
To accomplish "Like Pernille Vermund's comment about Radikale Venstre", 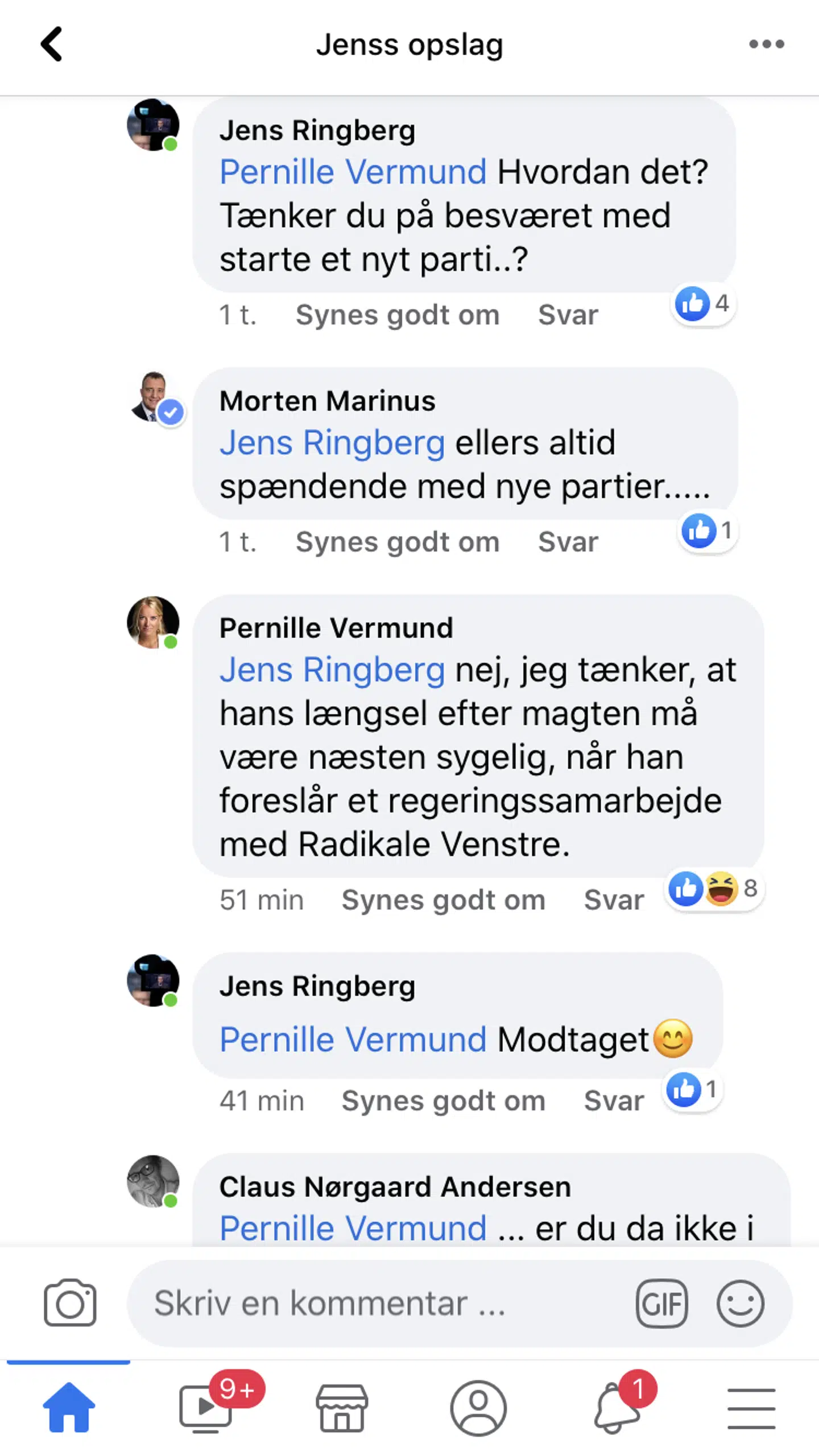I will pyautogui.click(x=442, y=900).
